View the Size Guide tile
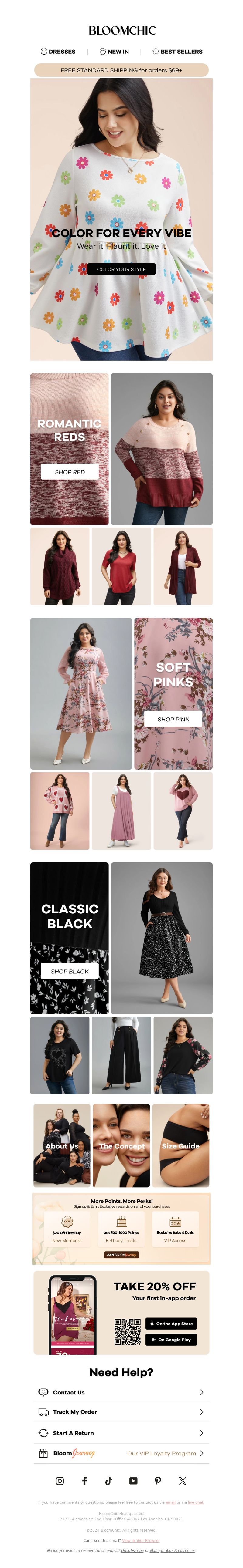 [180, 1145]
